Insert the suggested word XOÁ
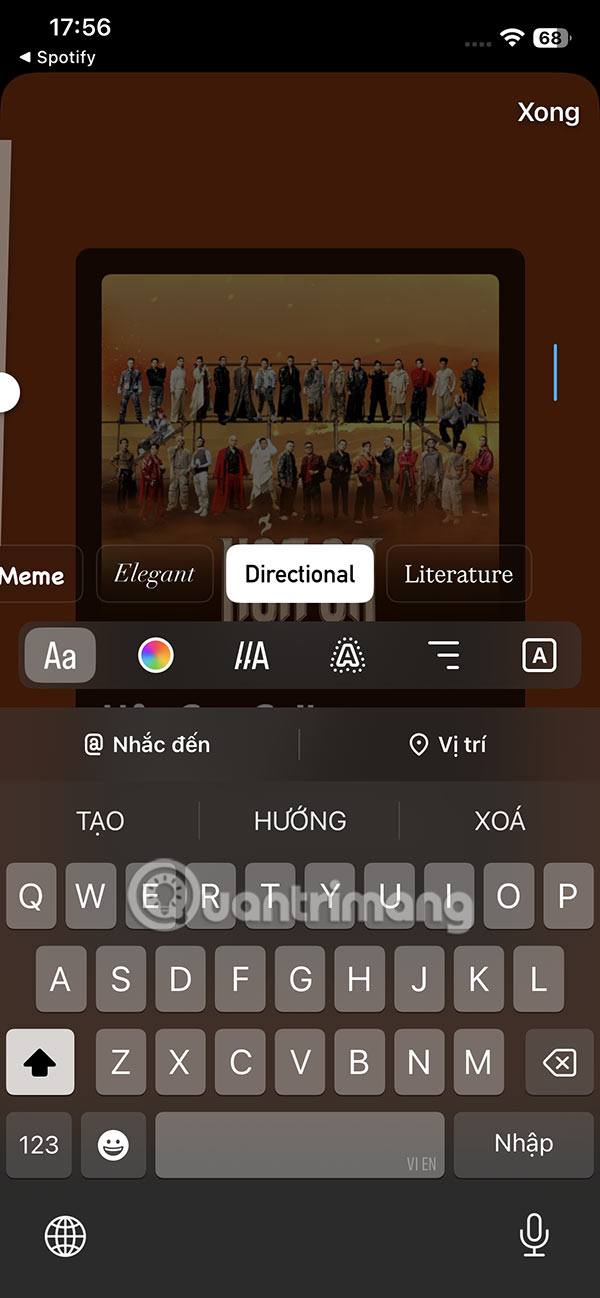The height and width of the screenshot is (1298, 600). coord(499,821)
